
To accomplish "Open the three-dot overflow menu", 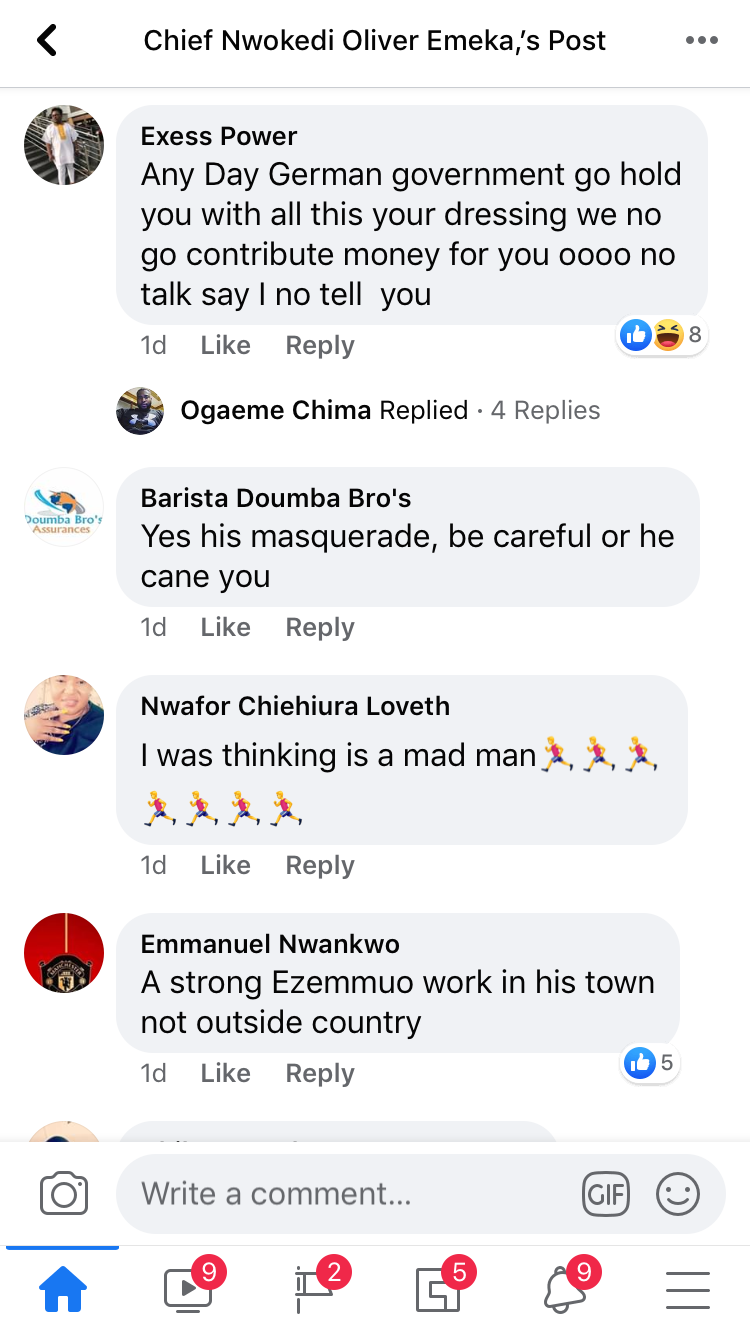I will point(701,41).
